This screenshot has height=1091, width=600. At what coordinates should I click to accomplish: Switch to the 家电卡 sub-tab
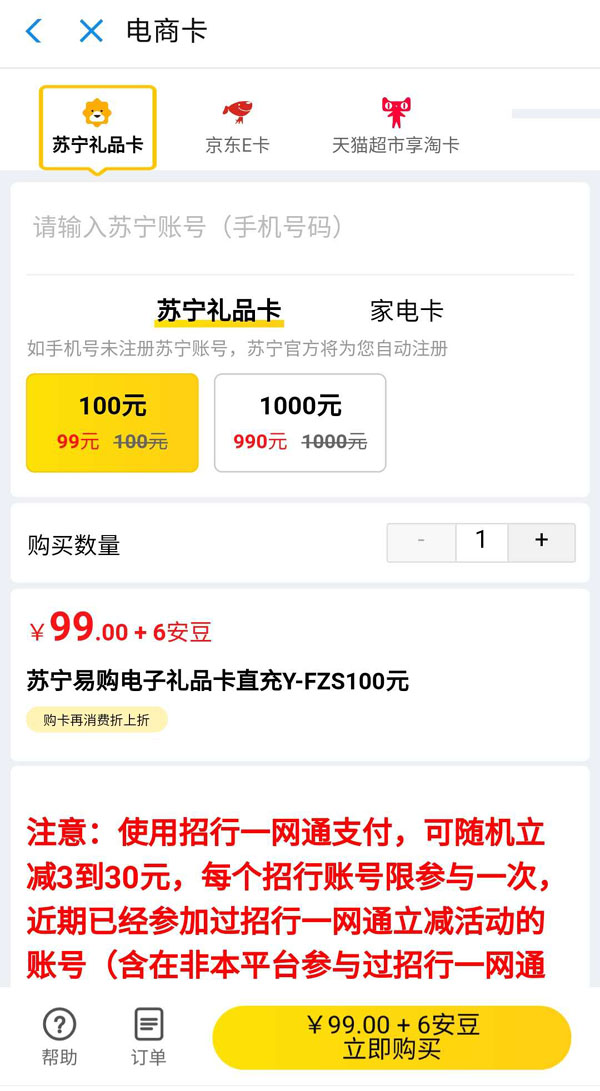[x=406, y=311]
